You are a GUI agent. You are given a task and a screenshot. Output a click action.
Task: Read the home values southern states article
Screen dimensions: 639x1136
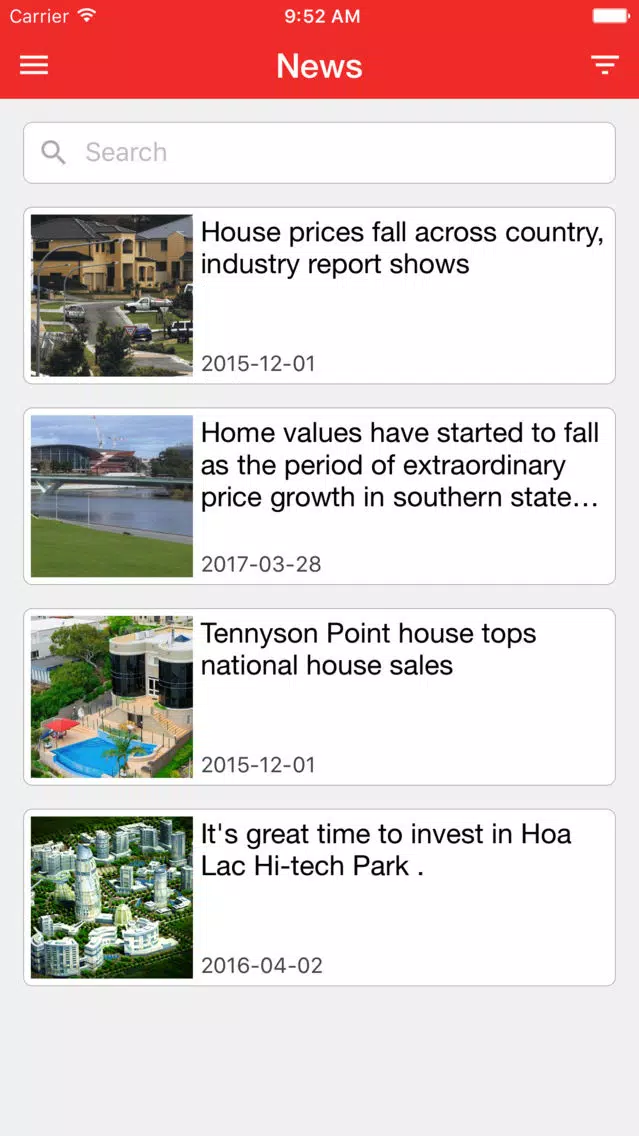click(320, 496)
